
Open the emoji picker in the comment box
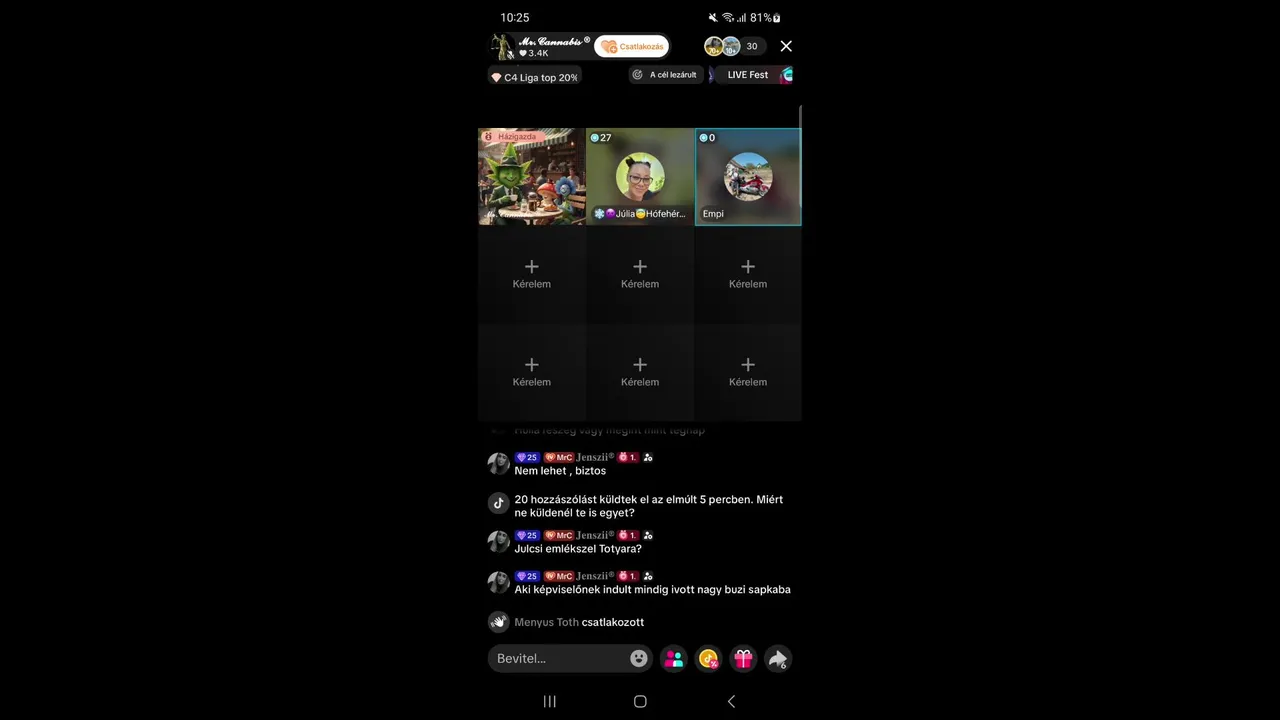pyautogui.click(x=639, y=658)
